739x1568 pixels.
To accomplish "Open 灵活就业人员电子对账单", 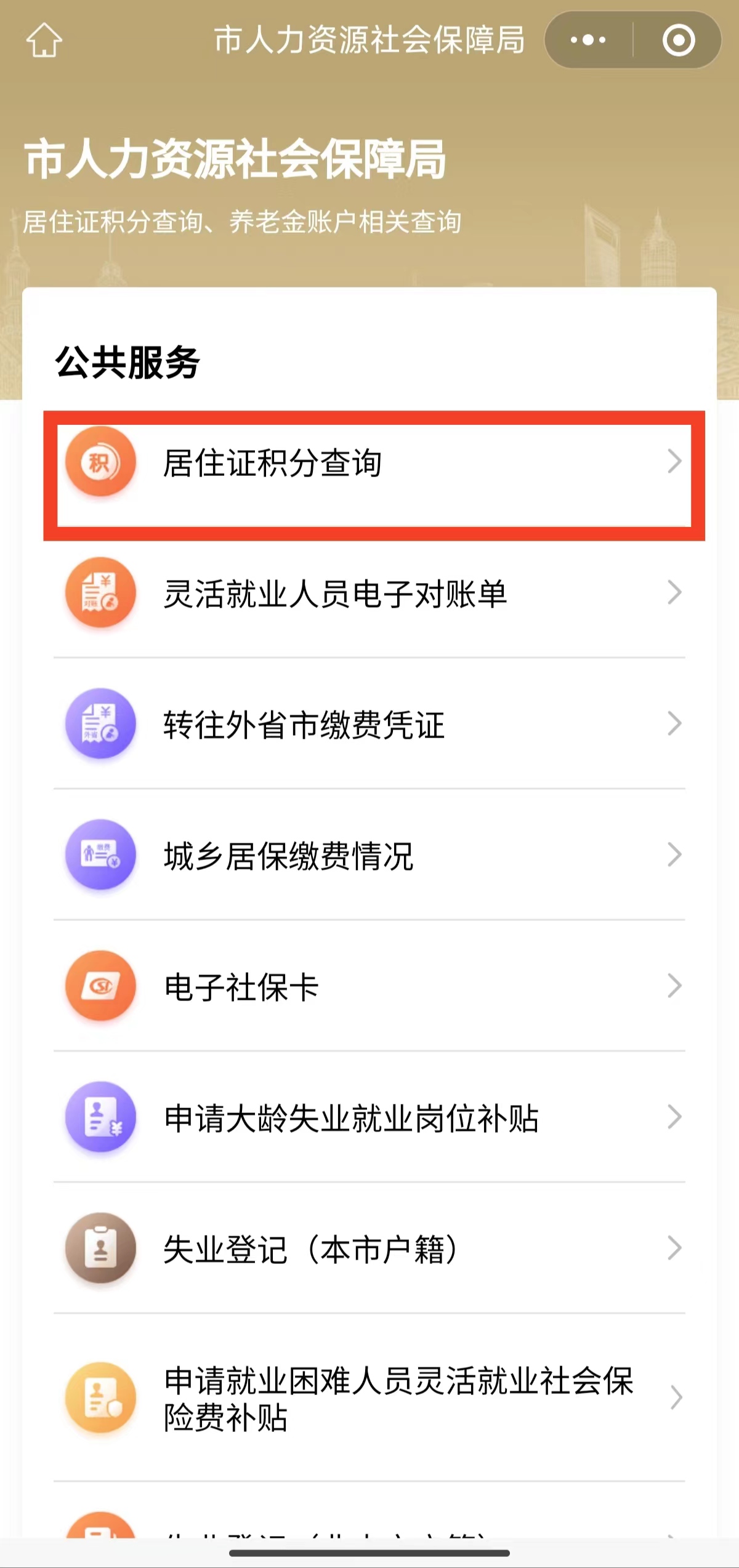I will click(x=369, y=593).
